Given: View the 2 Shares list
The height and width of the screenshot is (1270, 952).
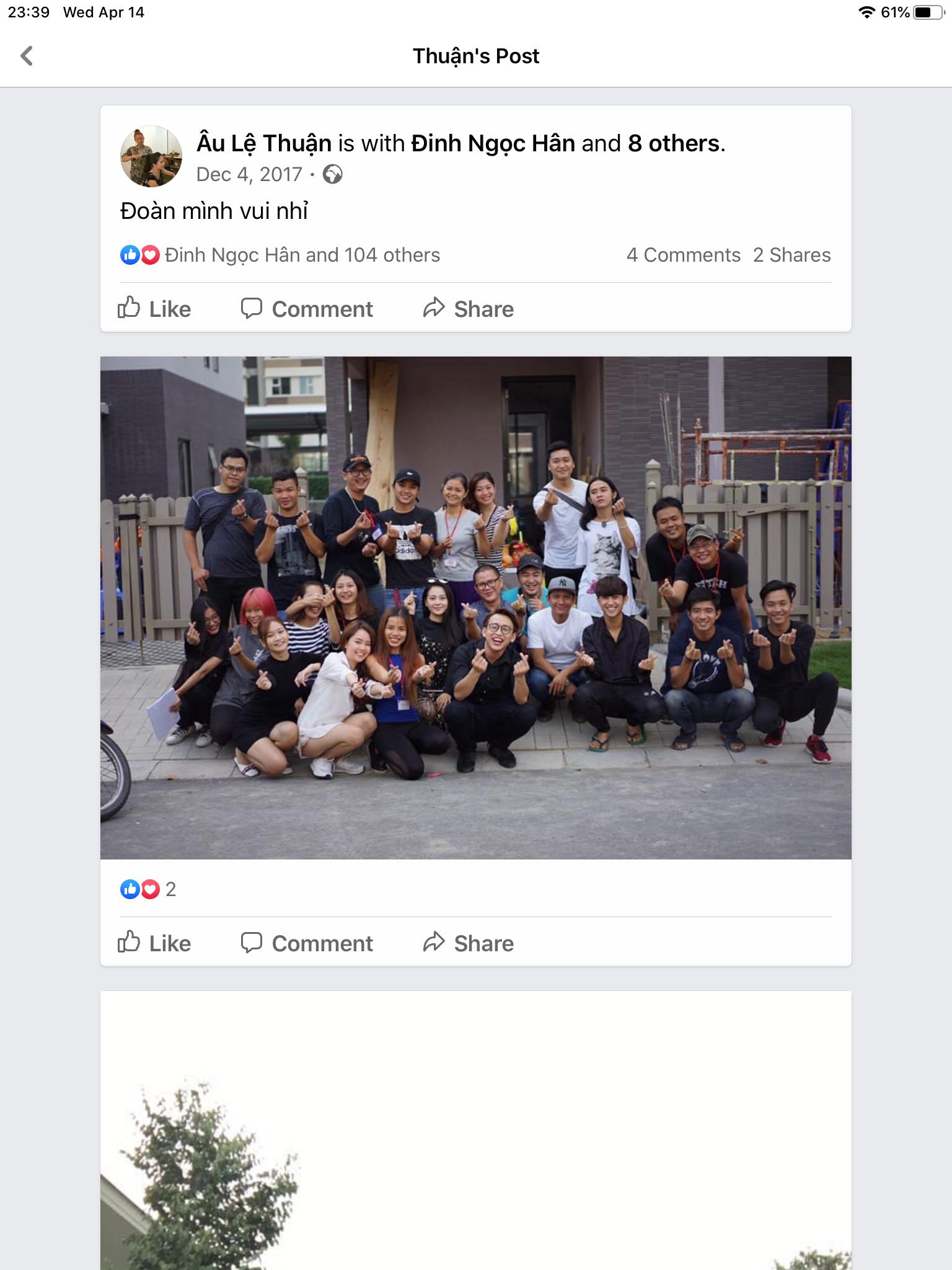Looking at the screenshot, I should pos(791,255).
